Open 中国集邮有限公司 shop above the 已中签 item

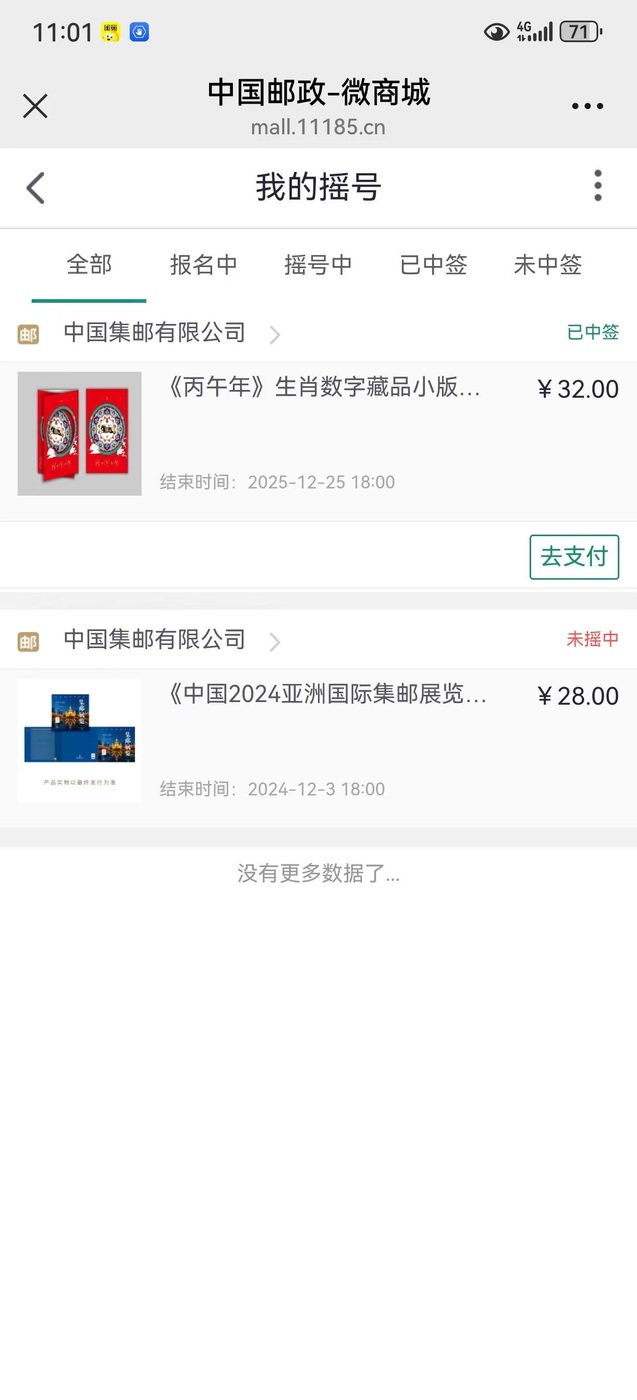pyautogui.click(x=155, y=332)
